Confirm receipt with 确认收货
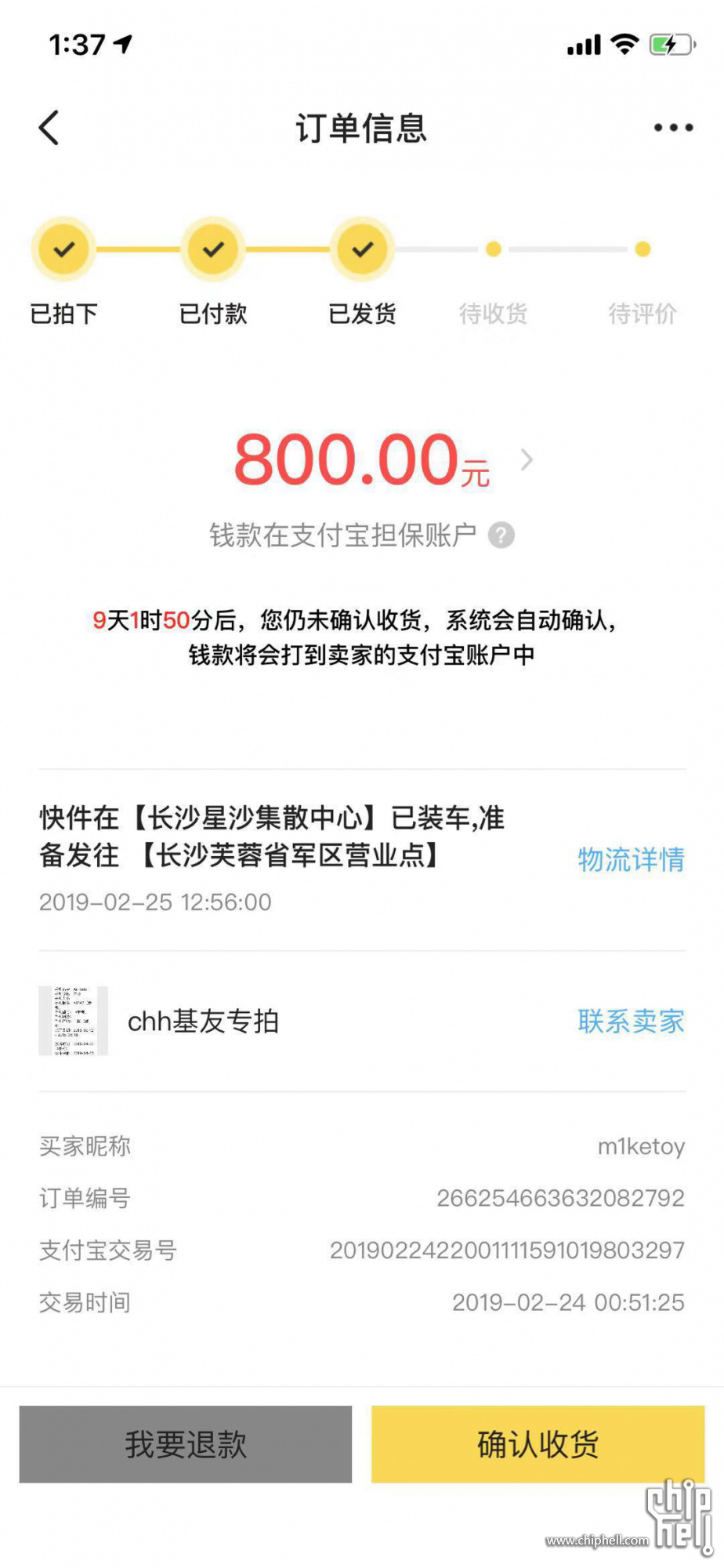724x1568 pixels. (x=538, y=1443)
